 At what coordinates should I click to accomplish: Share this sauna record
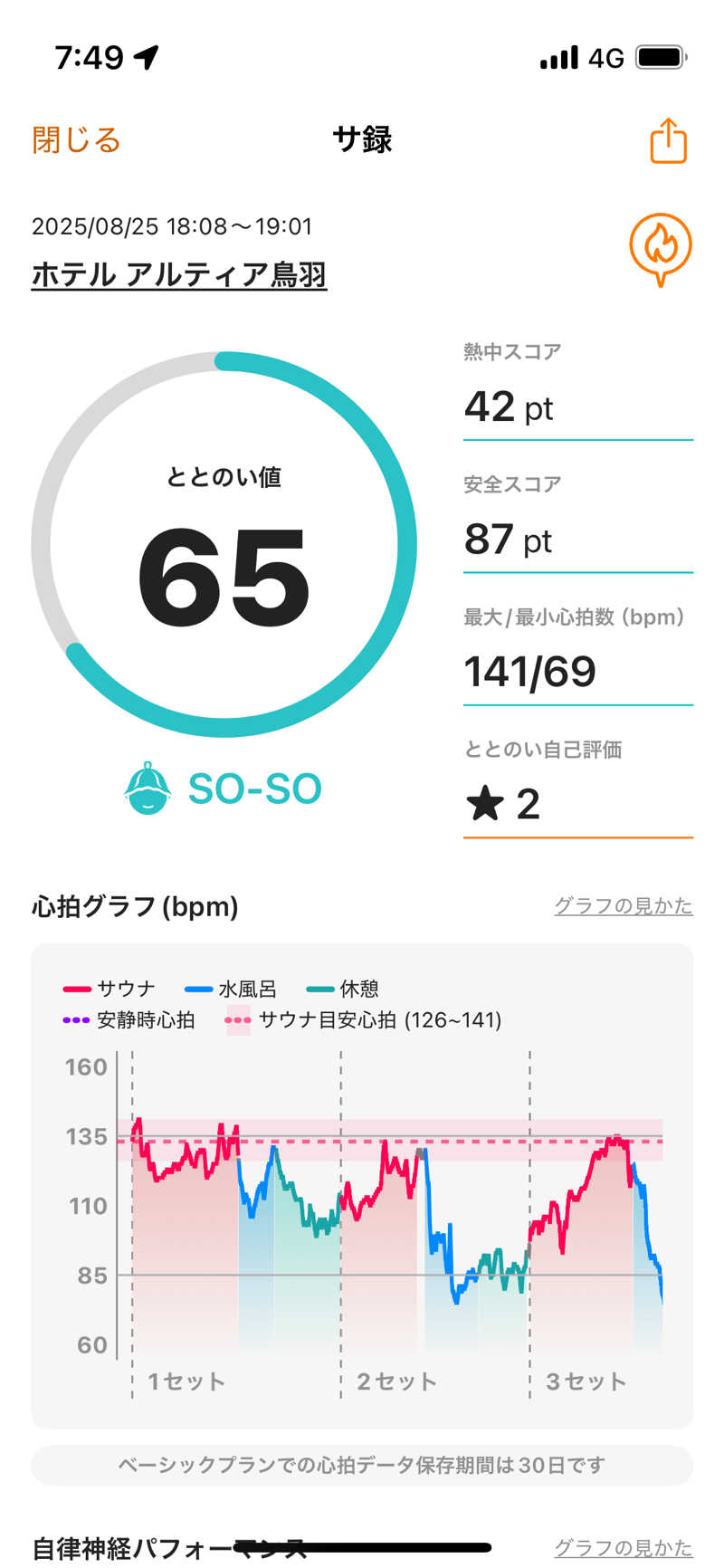[x=668, y=141]
